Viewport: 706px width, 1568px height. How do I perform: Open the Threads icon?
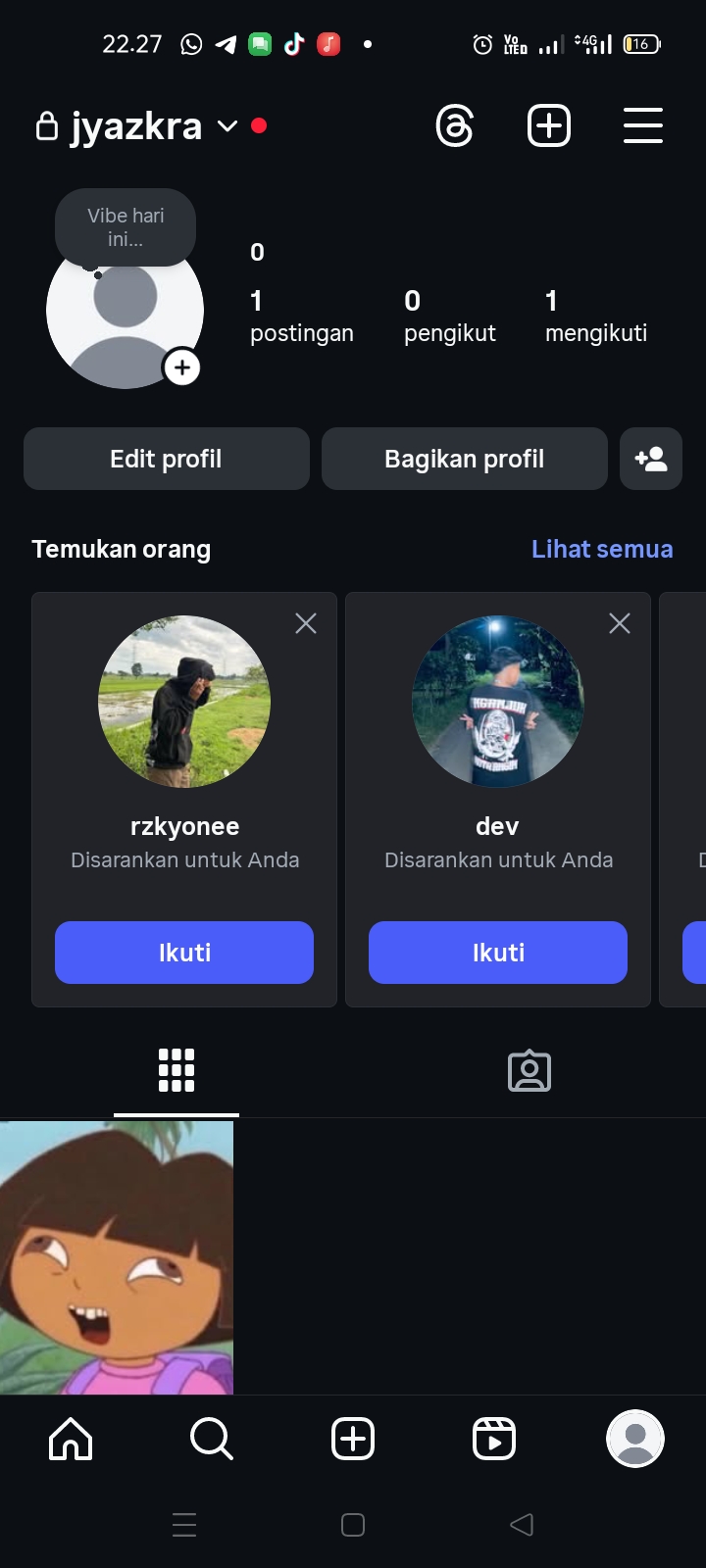pos(455,126)
